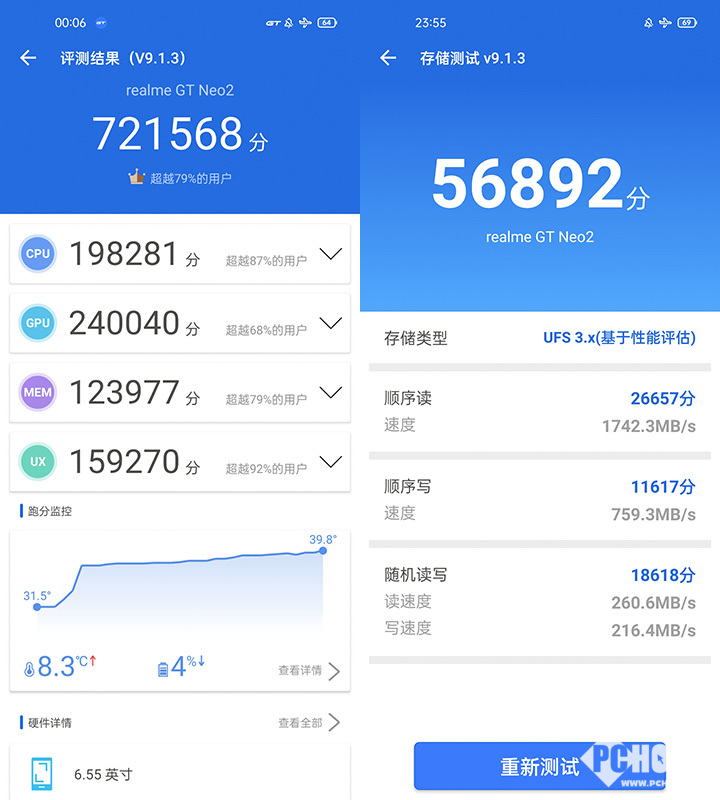Image resolution: width=720 pixels, height=800 pixels.
Task: Expand the UX score details
Action: click(330, 462)
